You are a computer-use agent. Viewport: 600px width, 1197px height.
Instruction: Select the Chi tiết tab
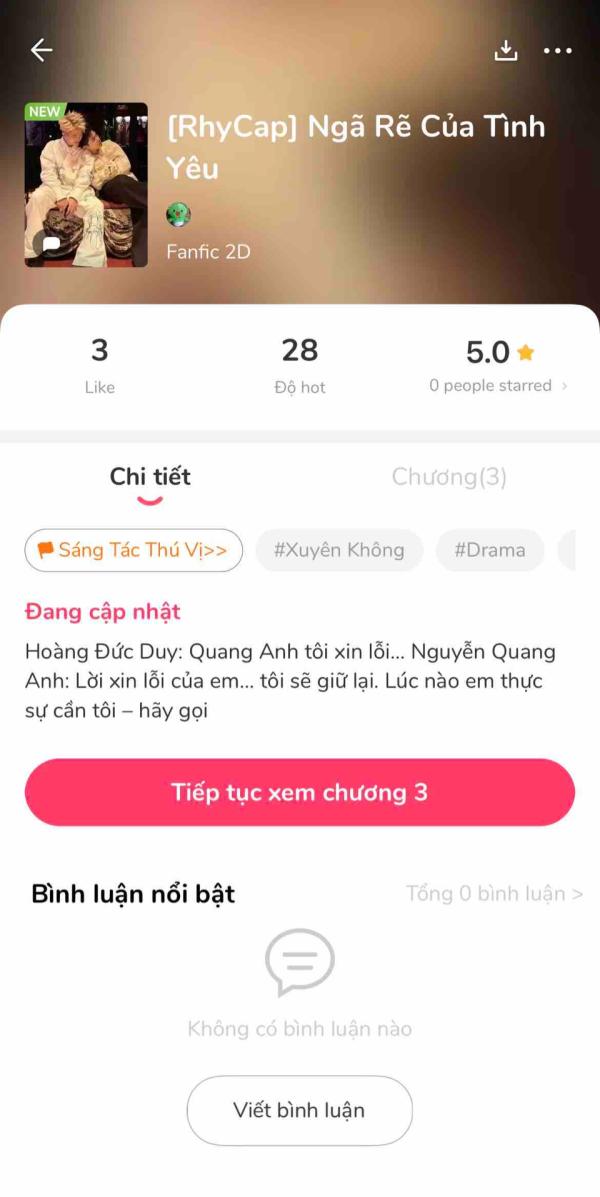point(150,477)
